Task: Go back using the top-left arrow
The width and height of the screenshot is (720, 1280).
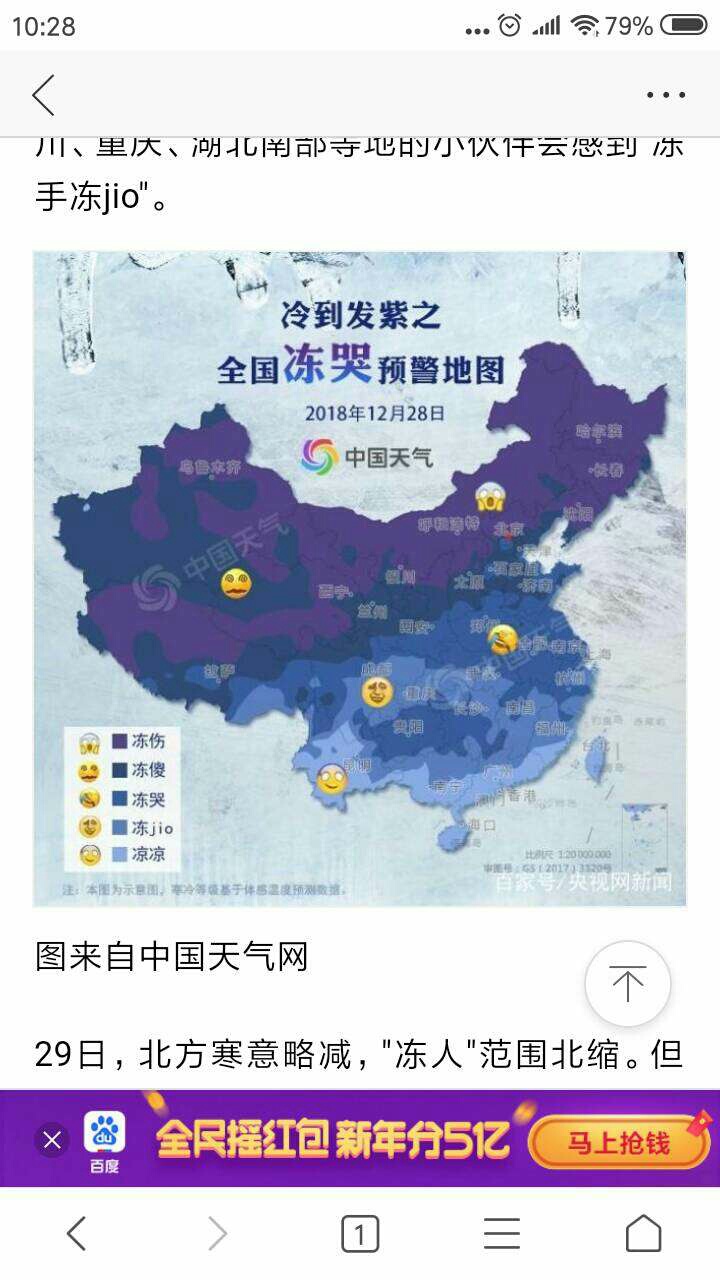Action: (44, 96)
